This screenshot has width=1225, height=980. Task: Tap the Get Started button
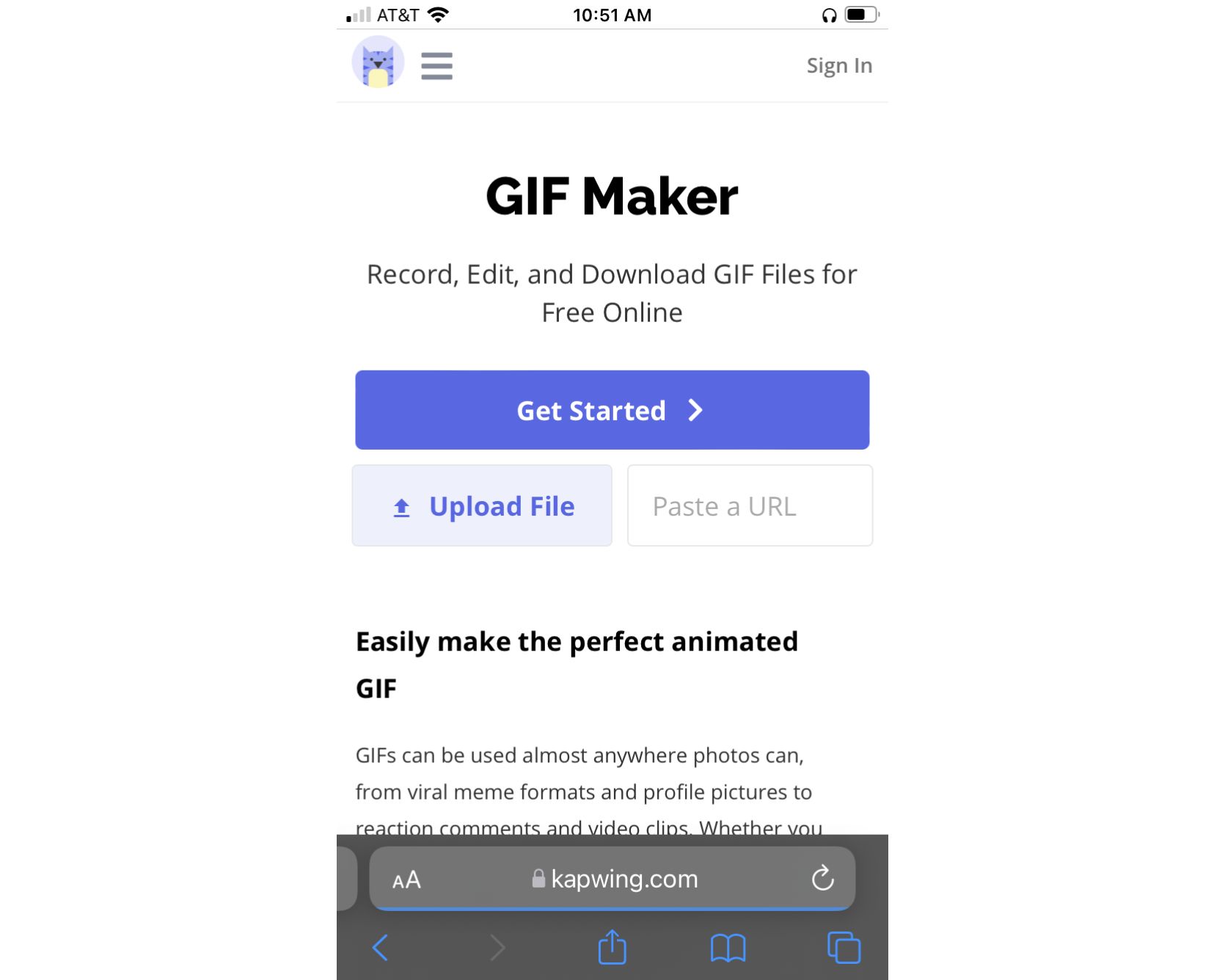[612, 410]
